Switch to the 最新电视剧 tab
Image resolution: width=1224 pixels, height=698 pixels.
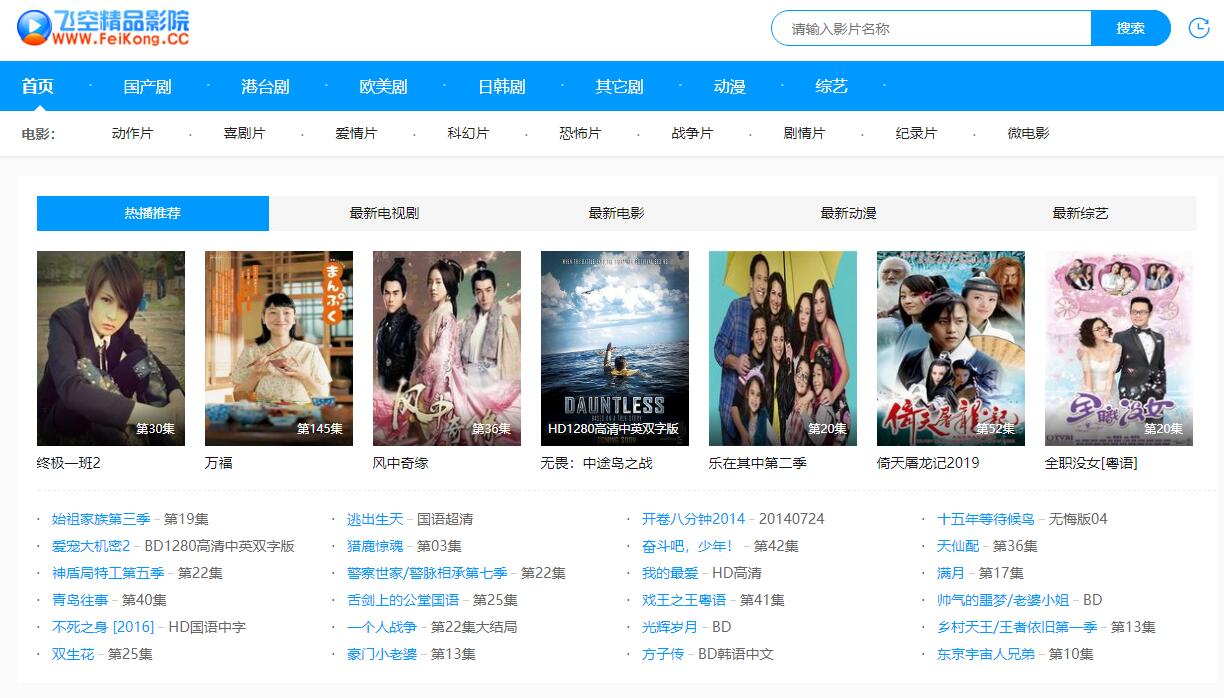tap(384, 213)
